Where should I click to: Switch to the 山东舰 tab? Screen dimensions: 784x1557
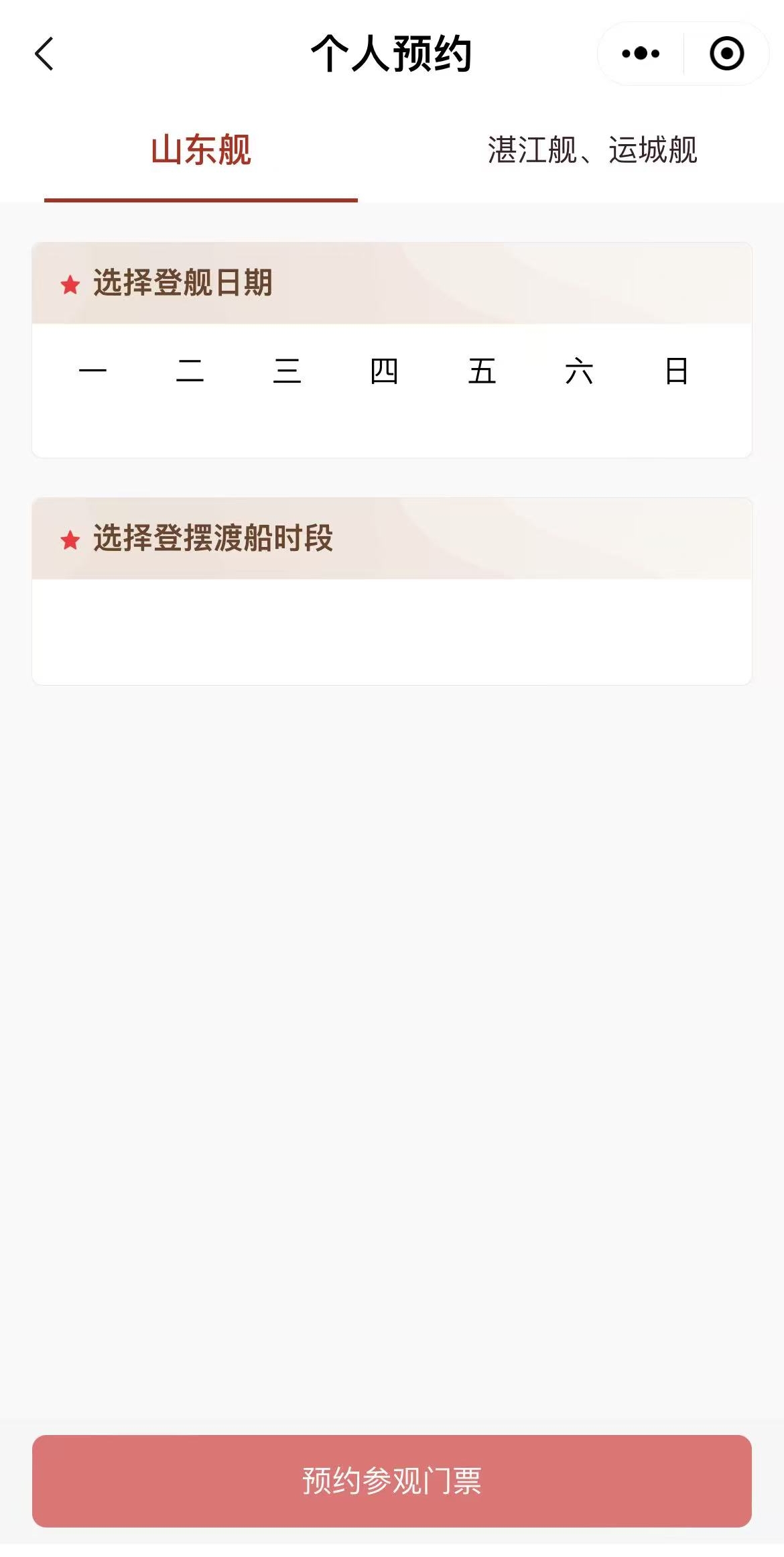click(201, 150)
